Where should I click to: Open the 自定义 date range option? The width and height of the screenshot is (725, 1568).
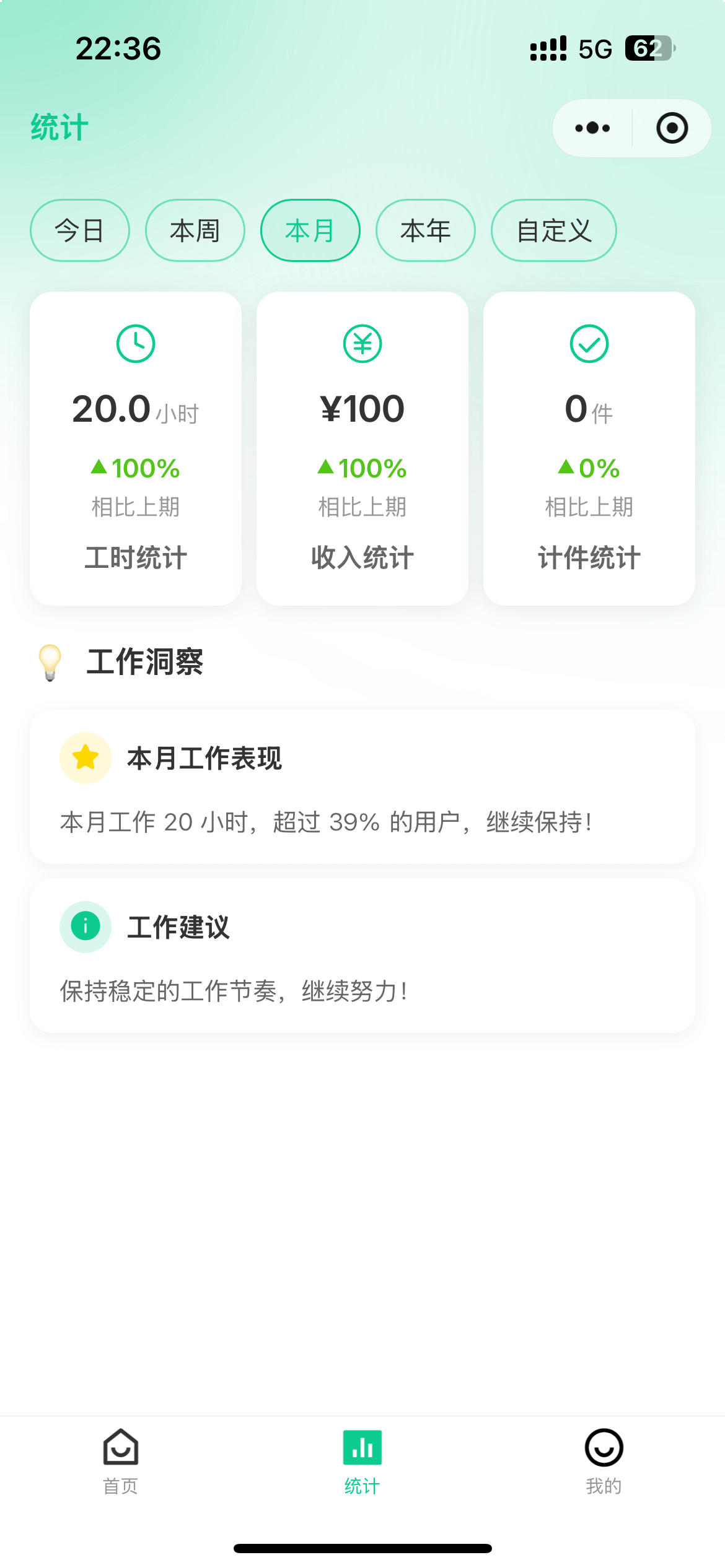point(553,230)
